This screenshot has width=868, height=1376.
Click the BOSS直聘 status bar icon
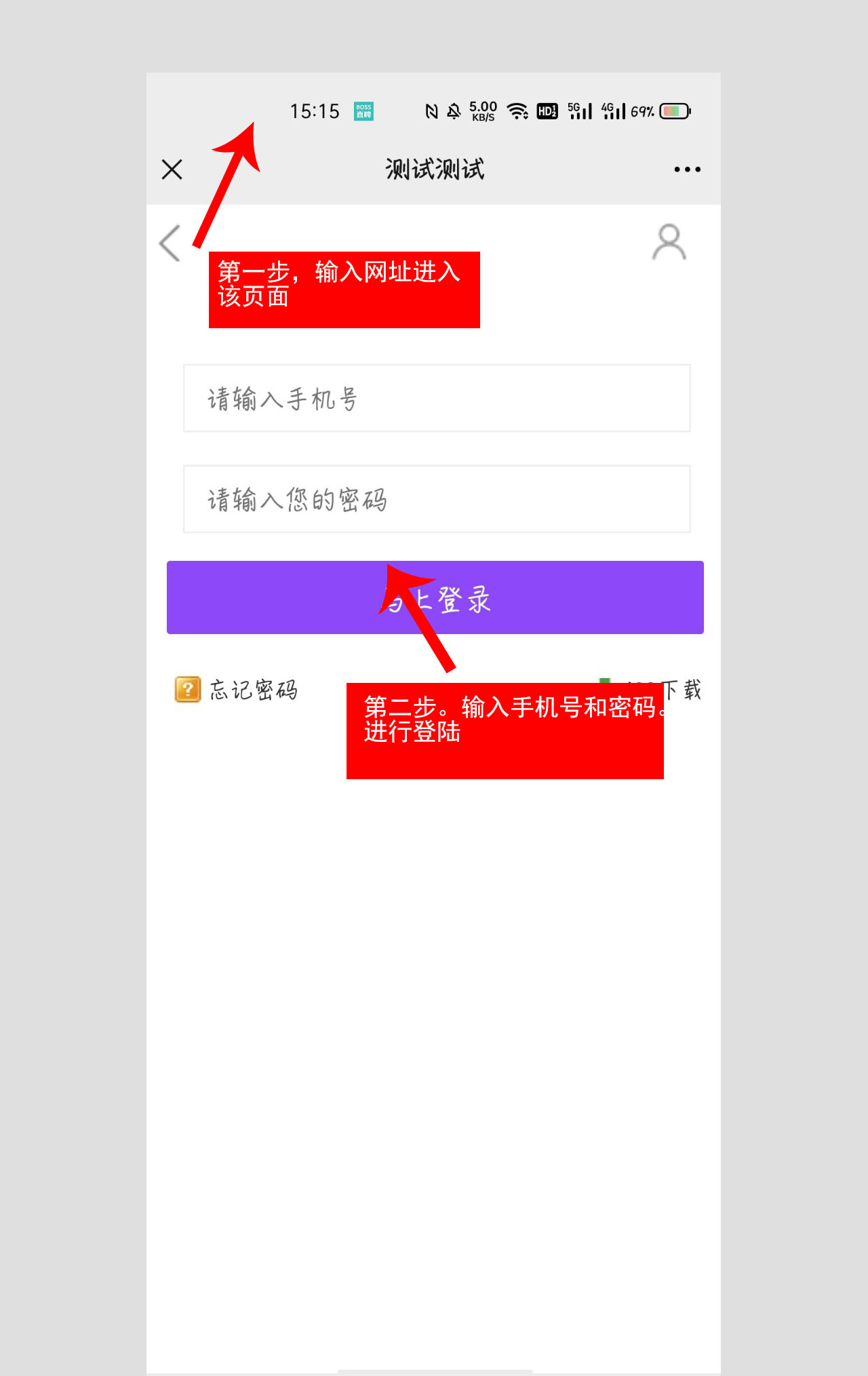[364, 111]
